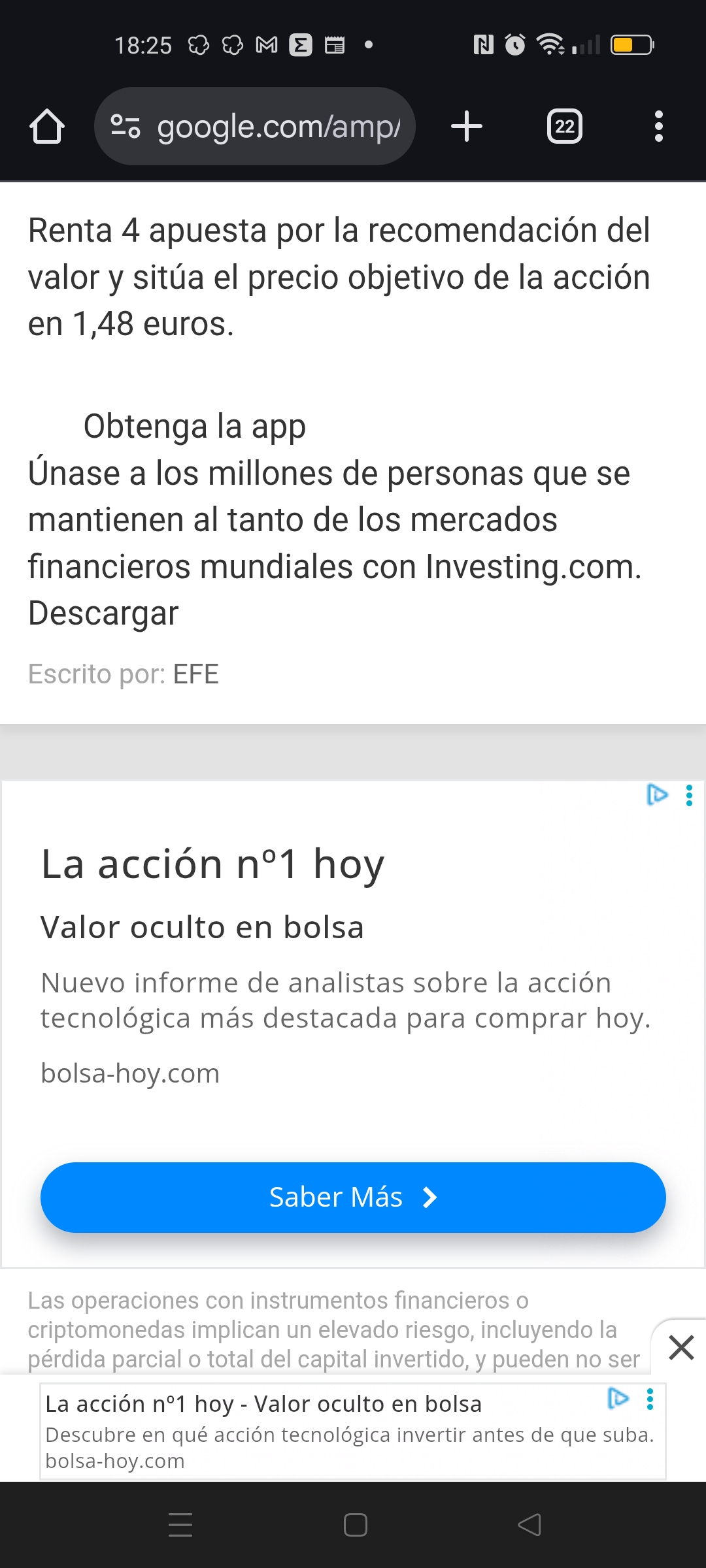Tap the site information icon in the address bar

(x=127, y=126)
